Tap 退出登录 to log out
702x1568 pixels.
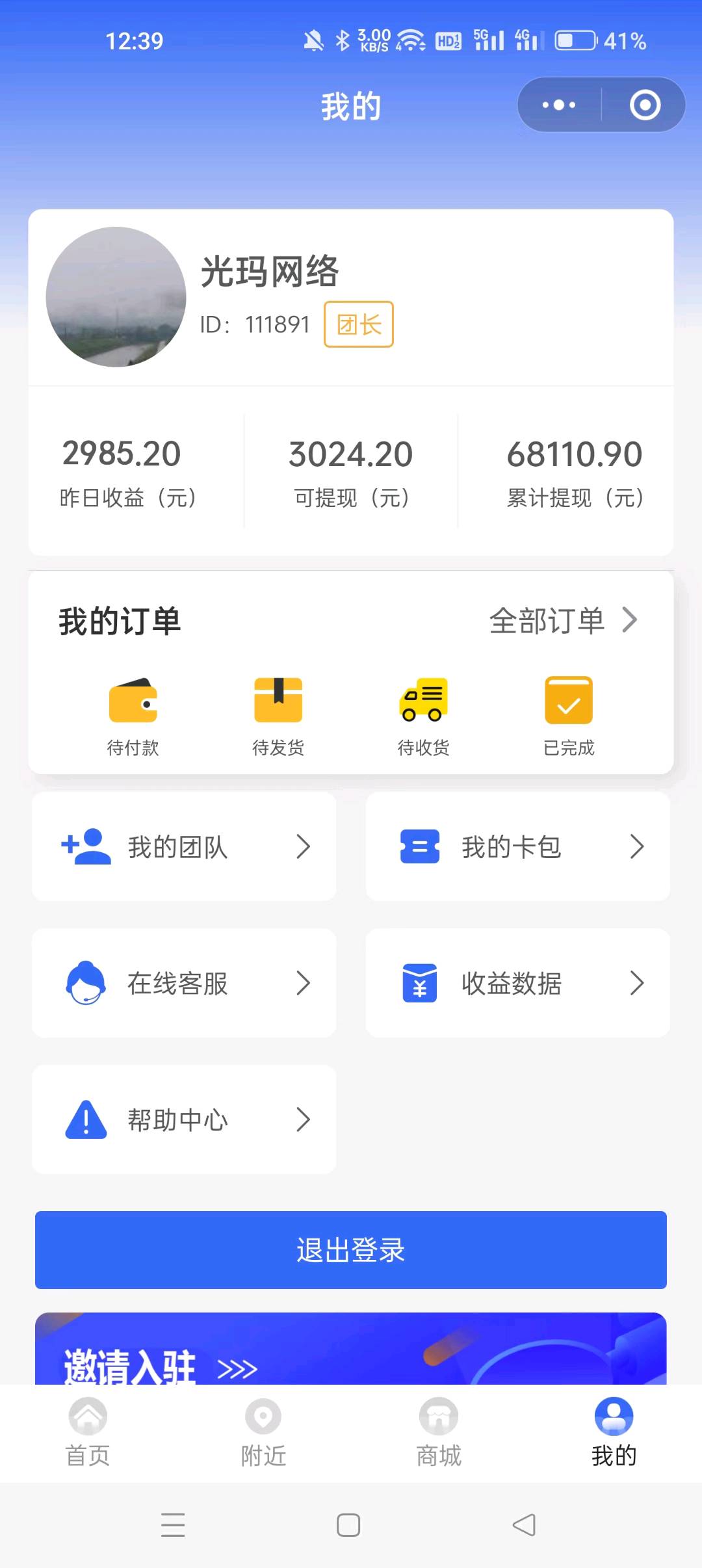(x=351, y=1249)
